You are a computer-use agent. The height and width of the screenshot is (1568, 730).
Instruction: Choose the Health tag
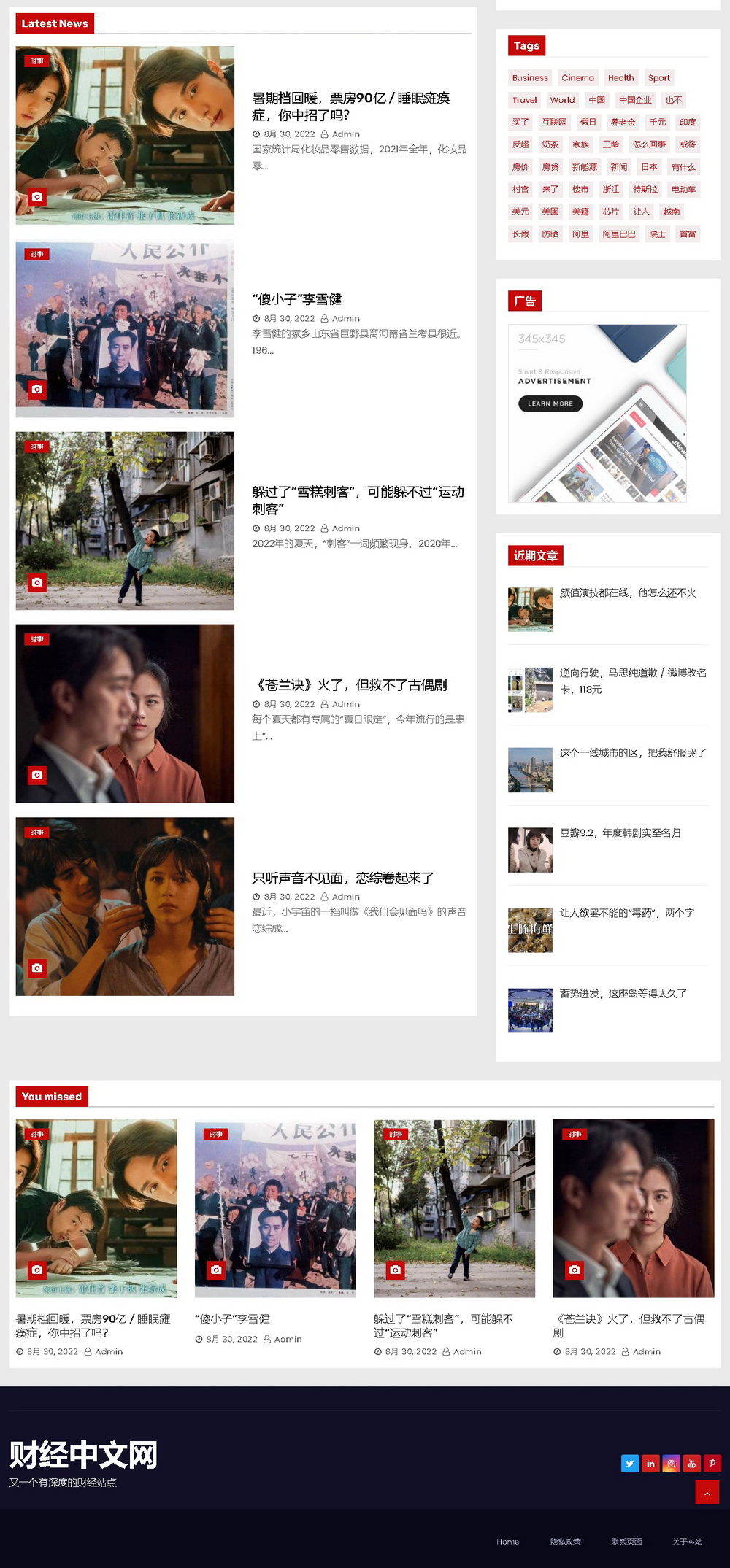click(620, 78)
